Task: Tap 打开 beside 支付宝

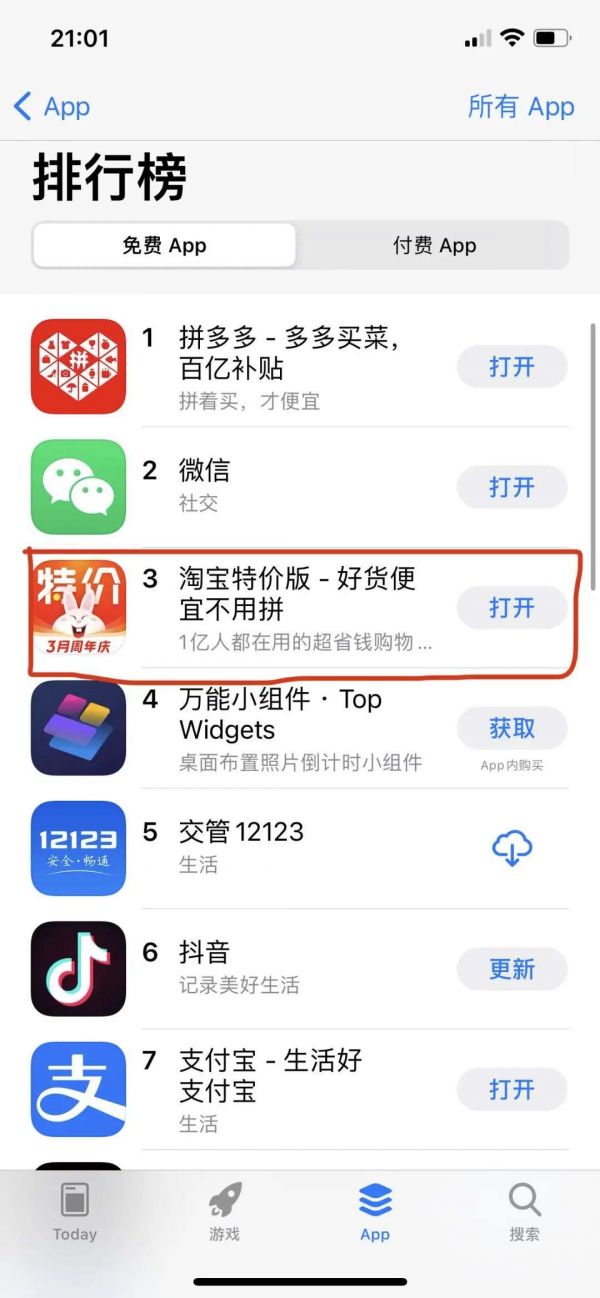Action: click(511, 1089)
